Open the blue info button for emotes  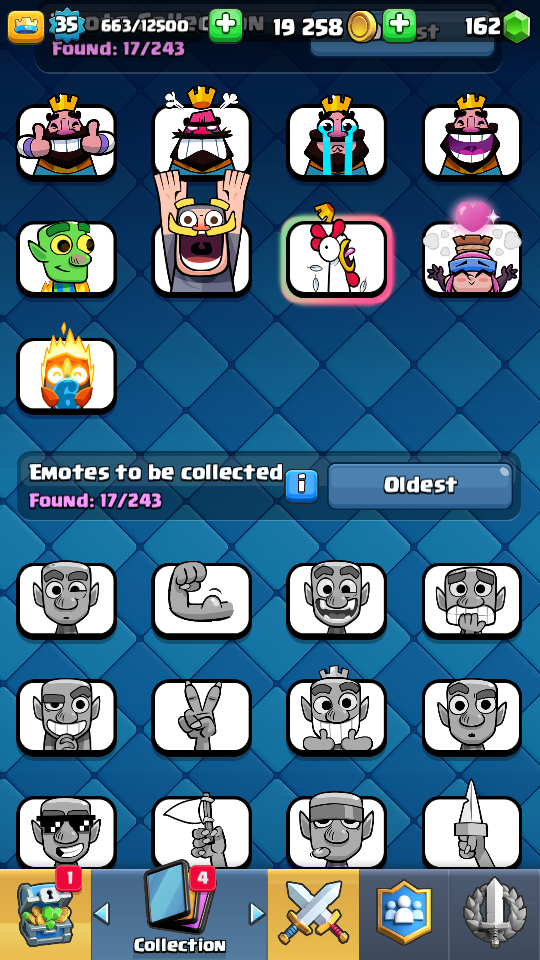click(301, 487)
